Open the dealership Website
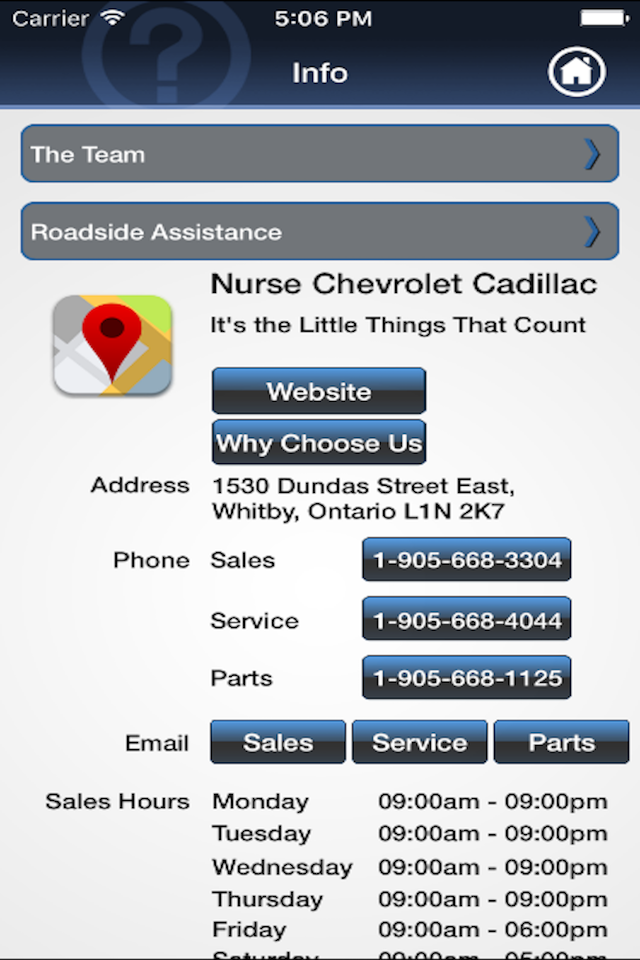The image size is (640, 960). coord(318,391)
